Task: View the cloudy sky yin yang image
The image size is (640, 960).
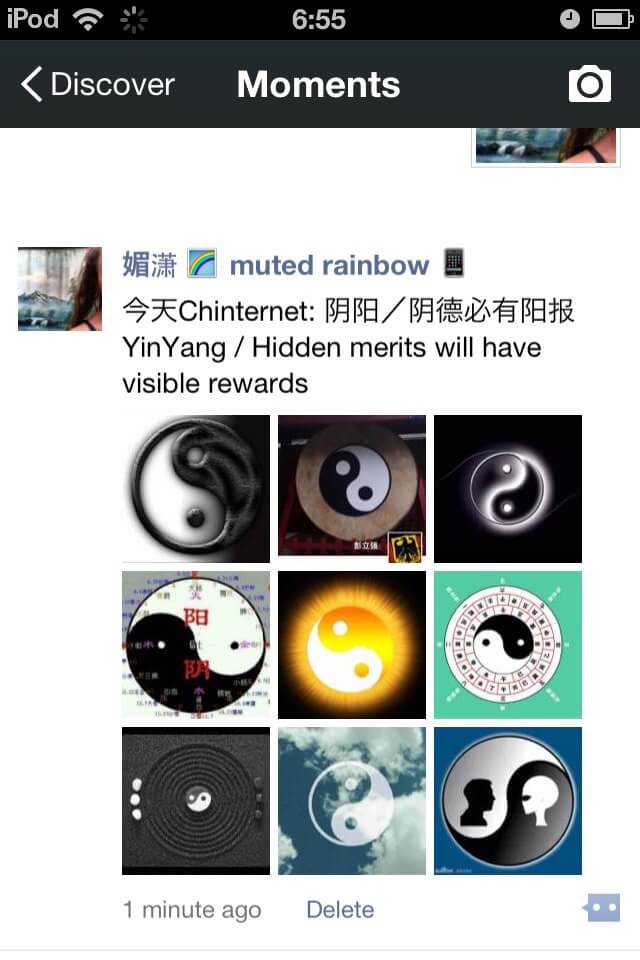Action: coord(352,801)
